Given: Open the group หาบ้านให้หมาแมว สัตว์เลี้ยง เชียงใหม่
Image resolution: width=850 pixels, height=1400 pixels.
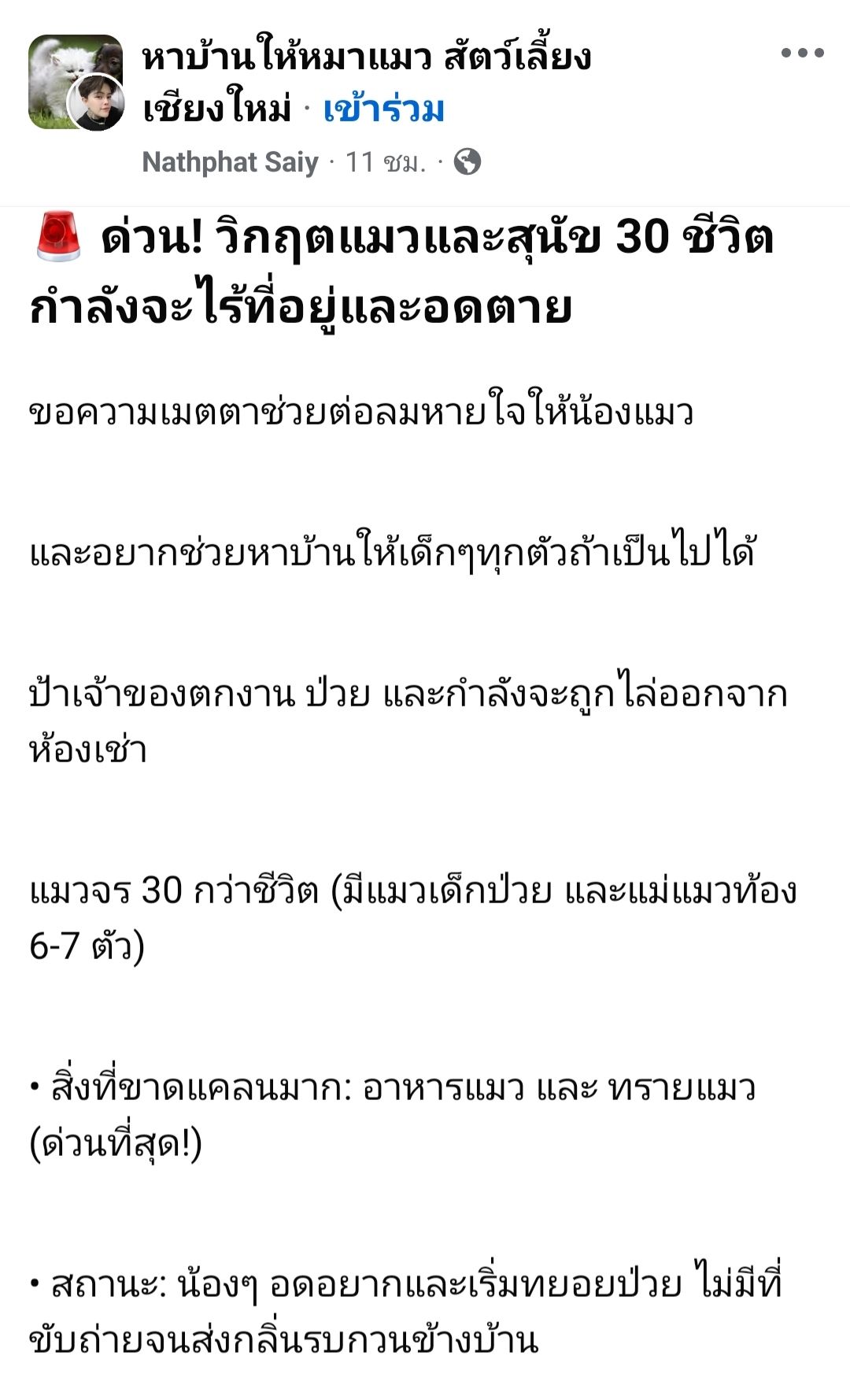Looking at the screenshot, I should click(x=366, y=58).
